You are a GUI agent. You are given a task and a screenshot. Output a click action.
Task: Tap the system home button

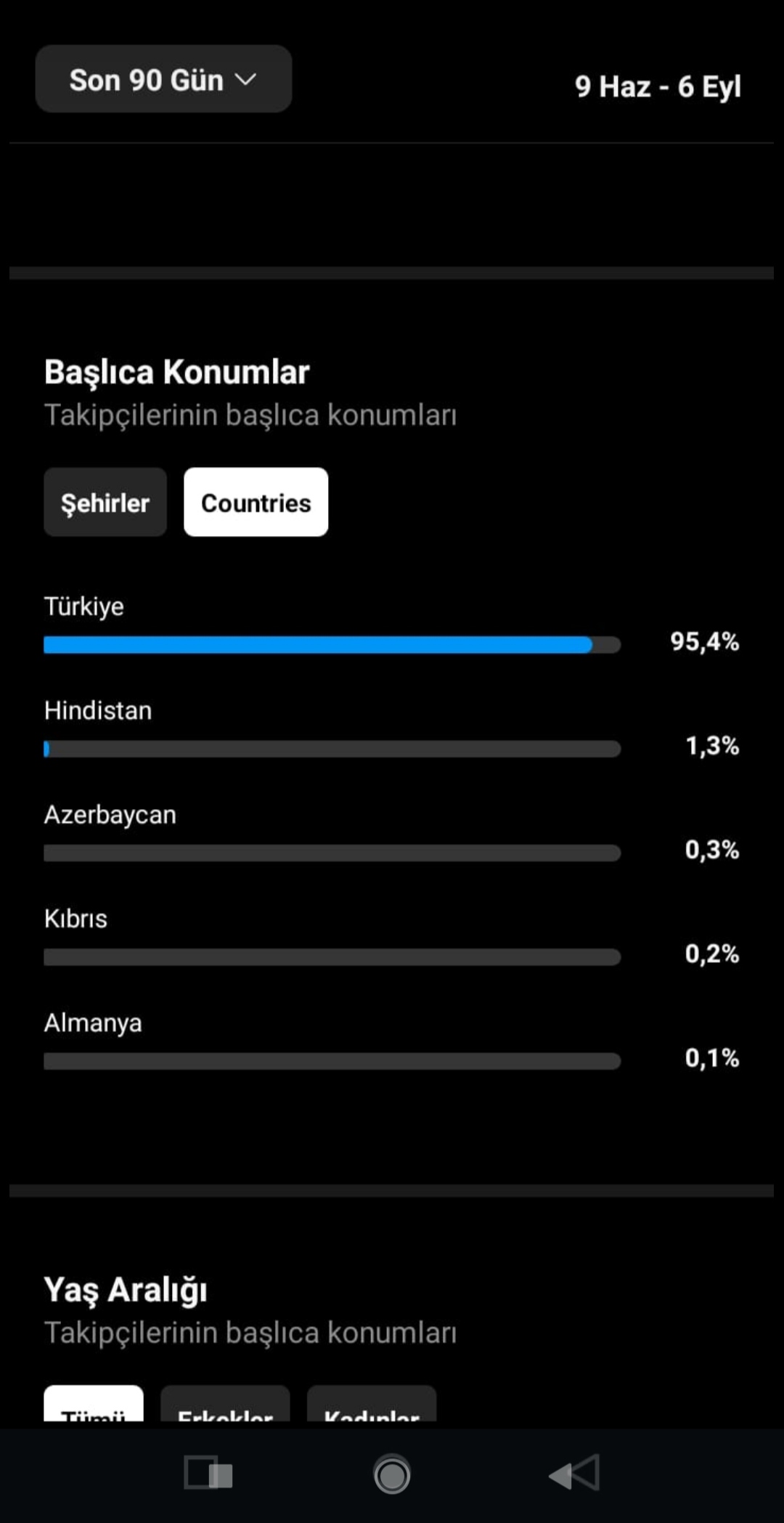(392, 1475)
